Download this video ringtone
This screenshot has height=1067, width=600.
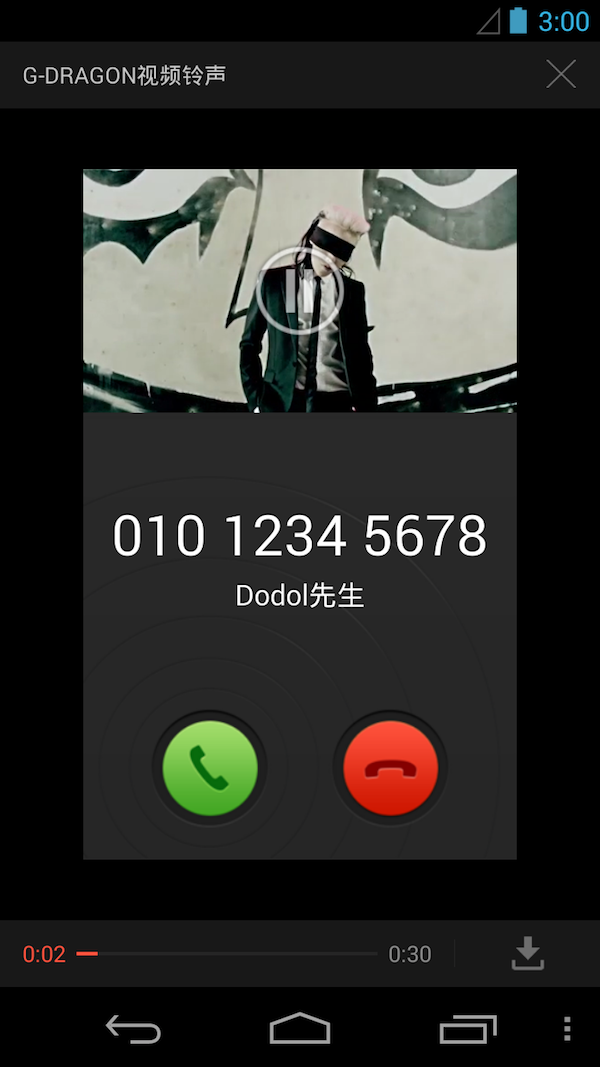click(x=527, y=954)
